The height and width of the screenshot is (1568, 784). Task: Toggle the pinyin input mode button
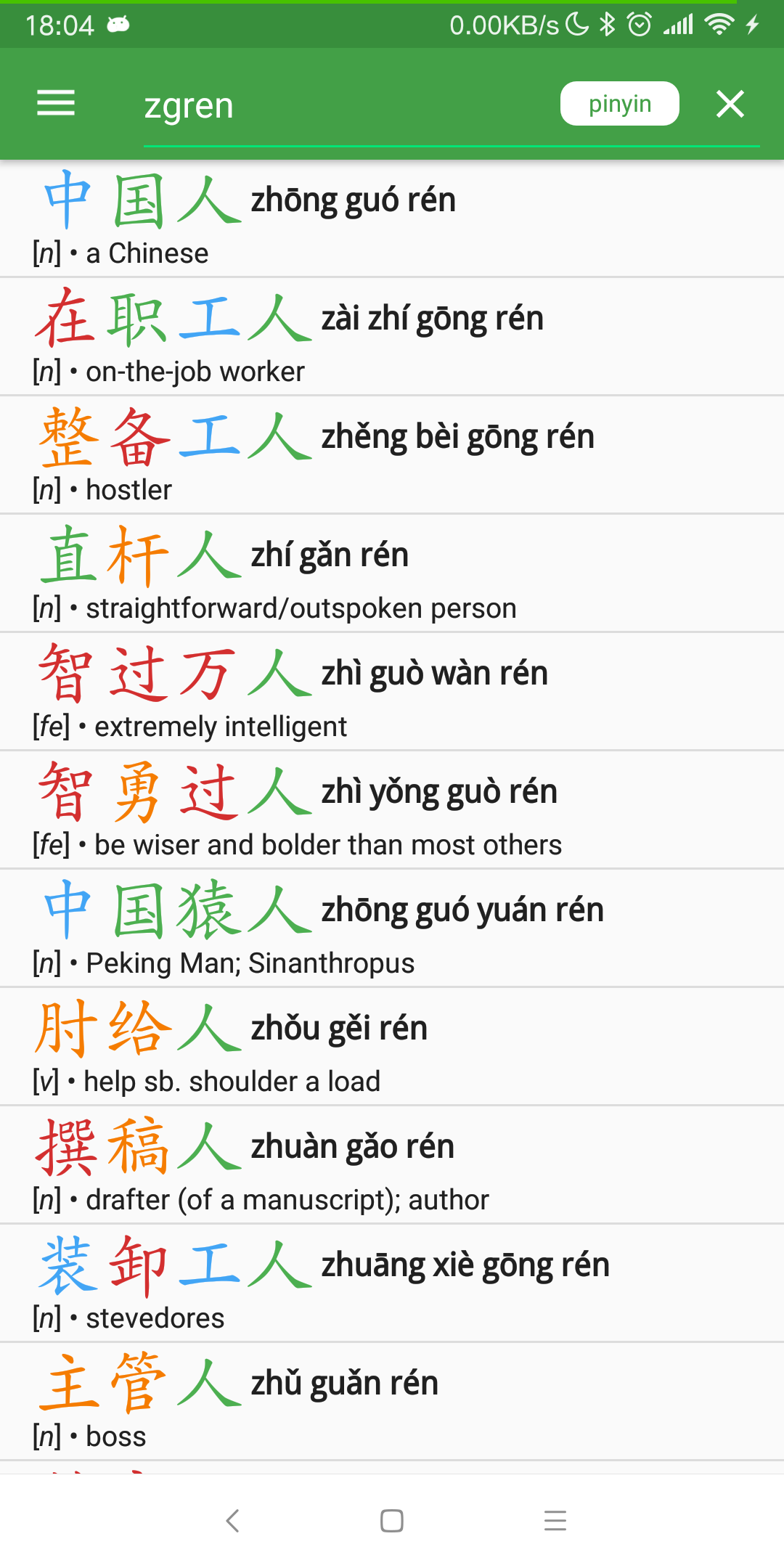pyautogui.click(x=620, y=103)
